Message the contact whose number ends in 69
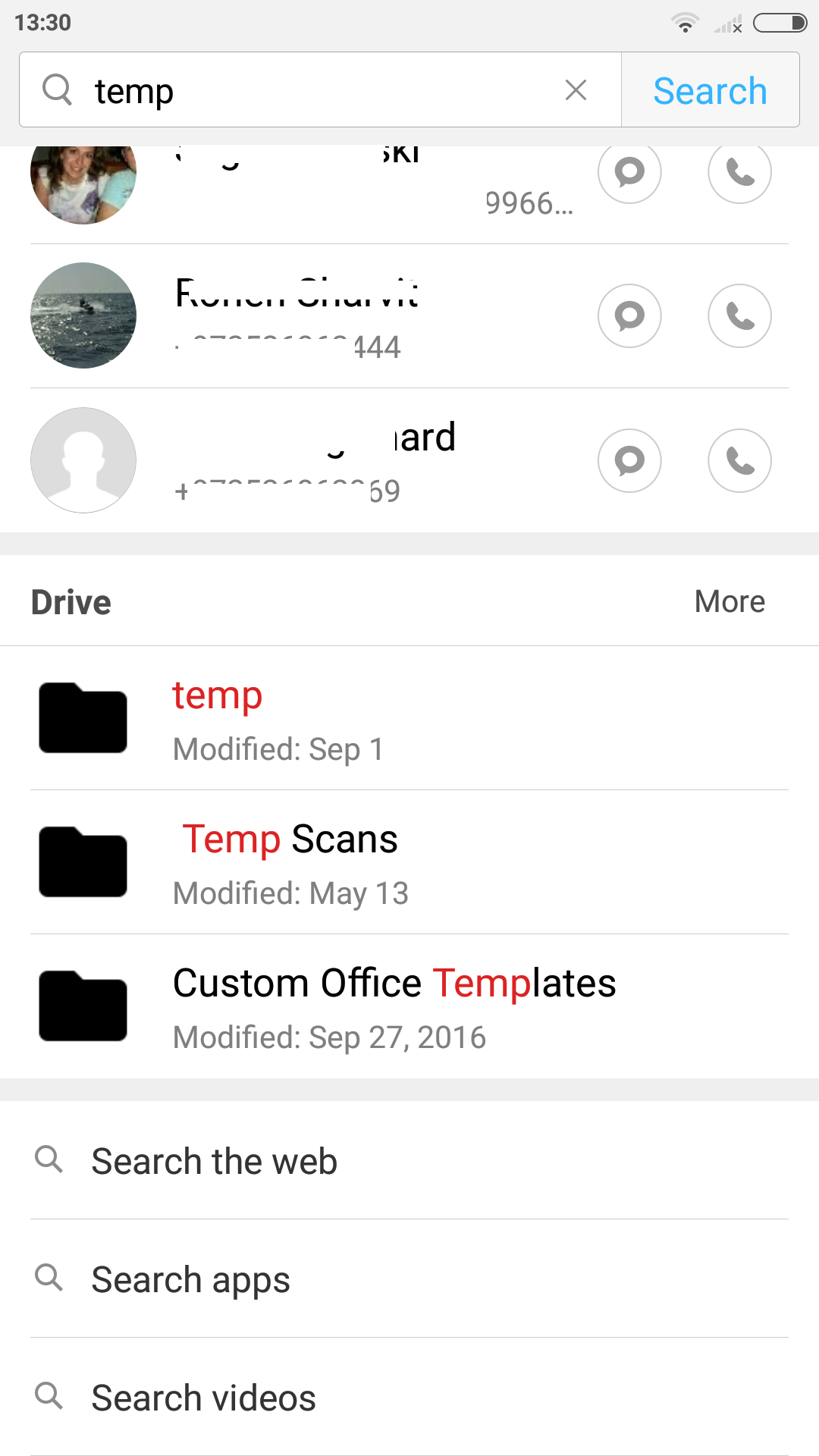The height and width of the screenshot is (1456, 819). (629, 460)
